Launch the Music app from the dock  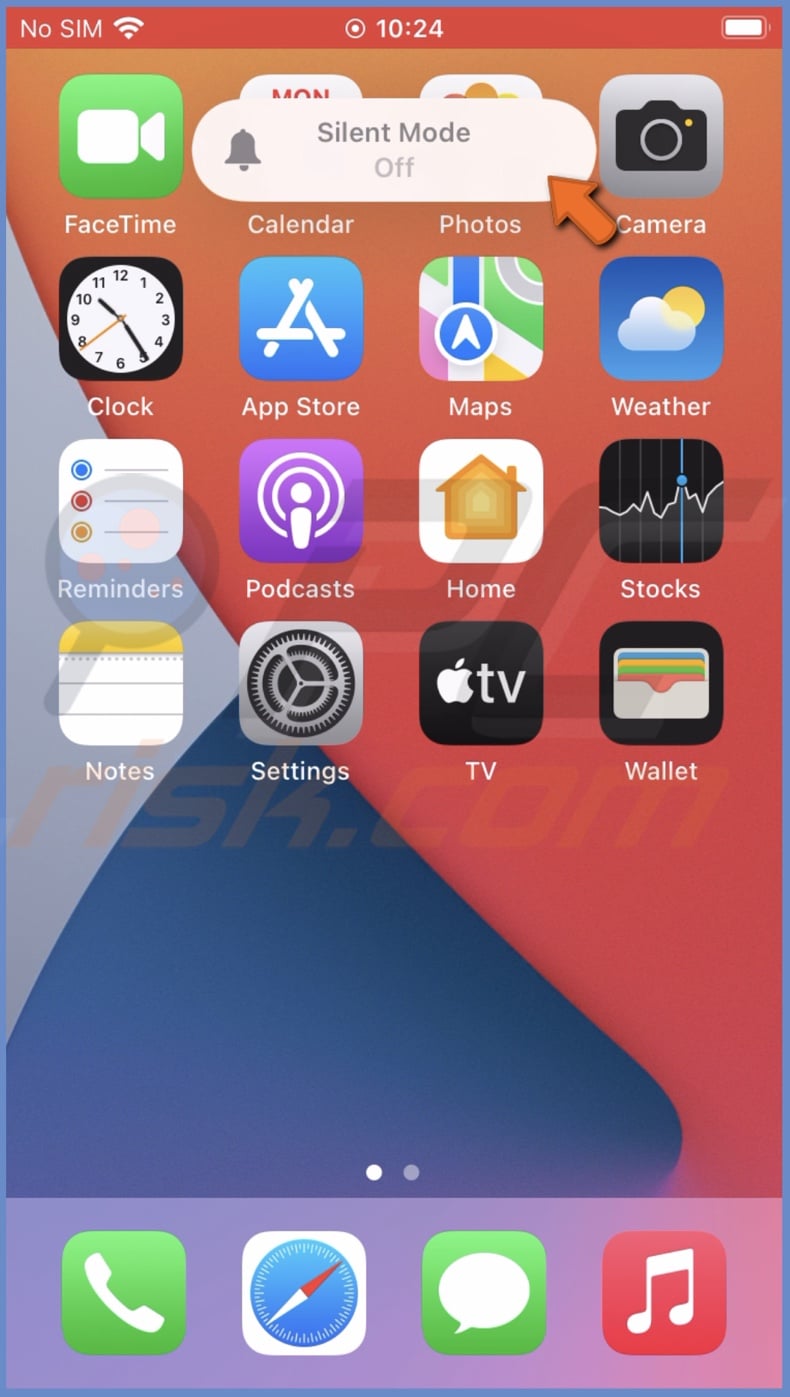click(x=663, y=1294)
